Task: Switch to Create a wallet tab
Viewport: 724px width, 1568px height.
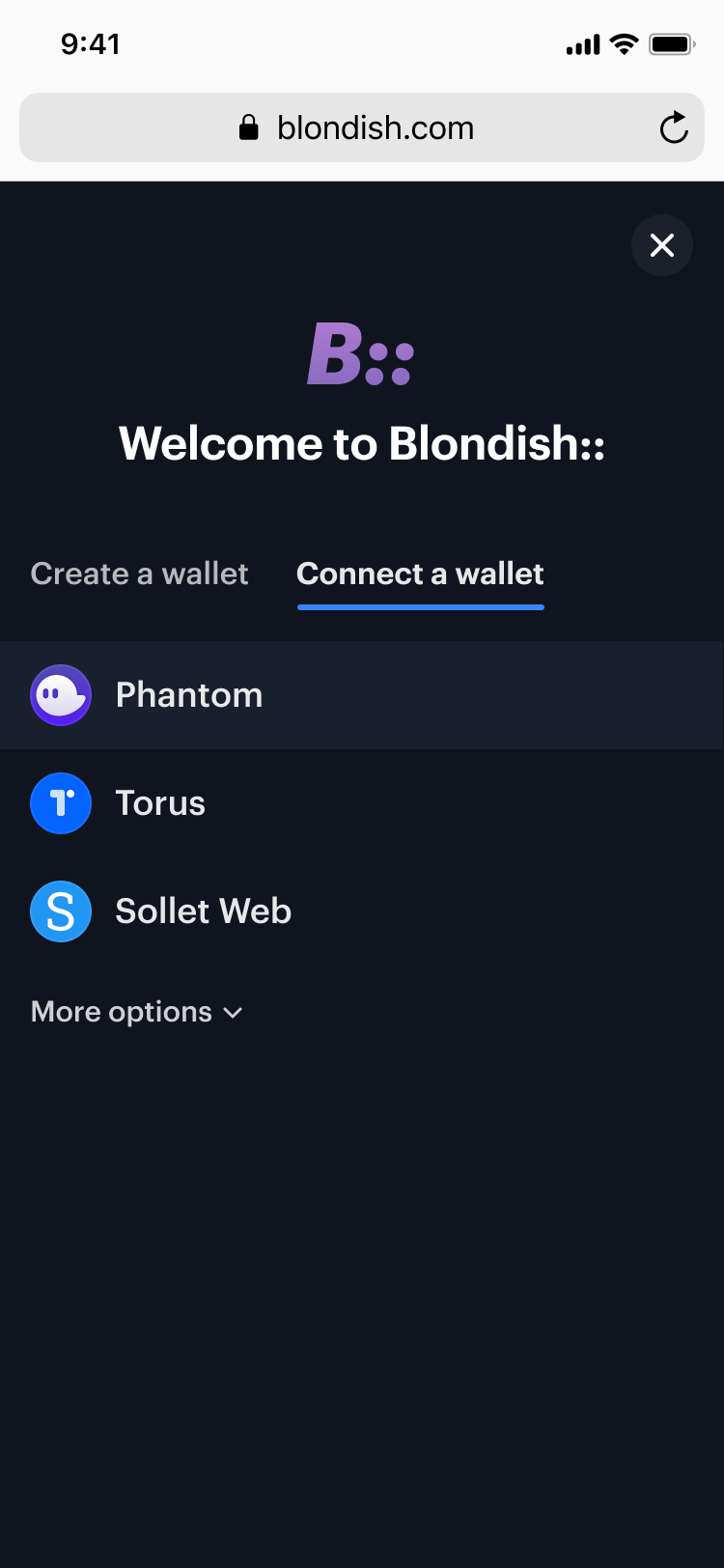Action: [x=139, y=574]
